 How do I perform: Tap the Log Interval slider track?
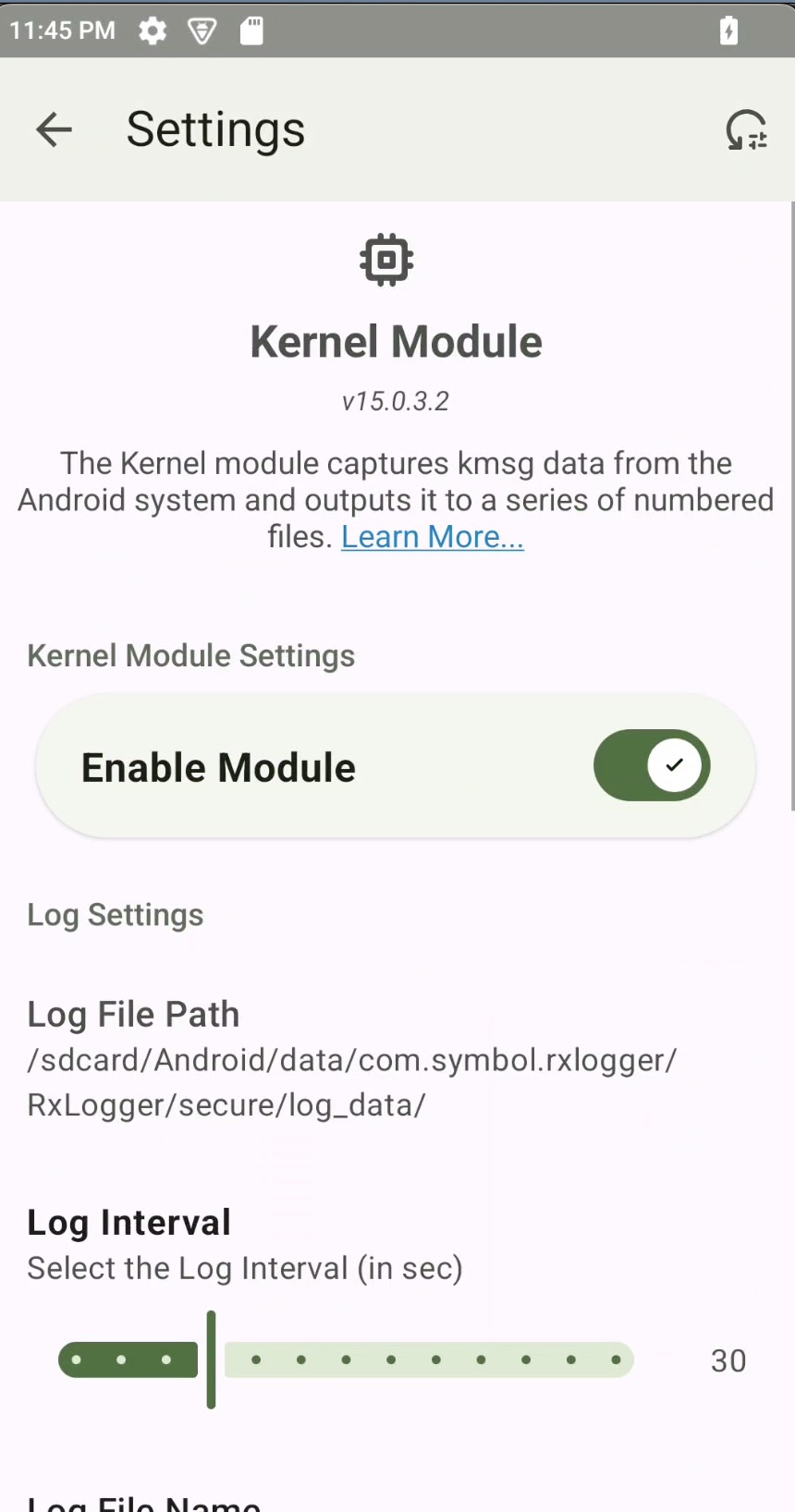point(429,1360)
